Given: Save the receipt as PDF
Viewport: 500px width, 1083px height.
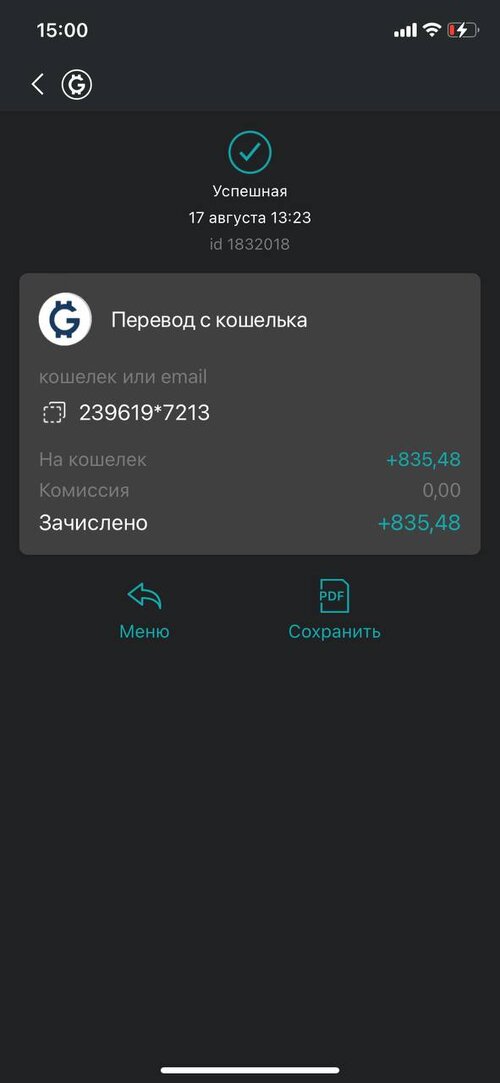Looking at the screenshot, I should click(334, 610).
